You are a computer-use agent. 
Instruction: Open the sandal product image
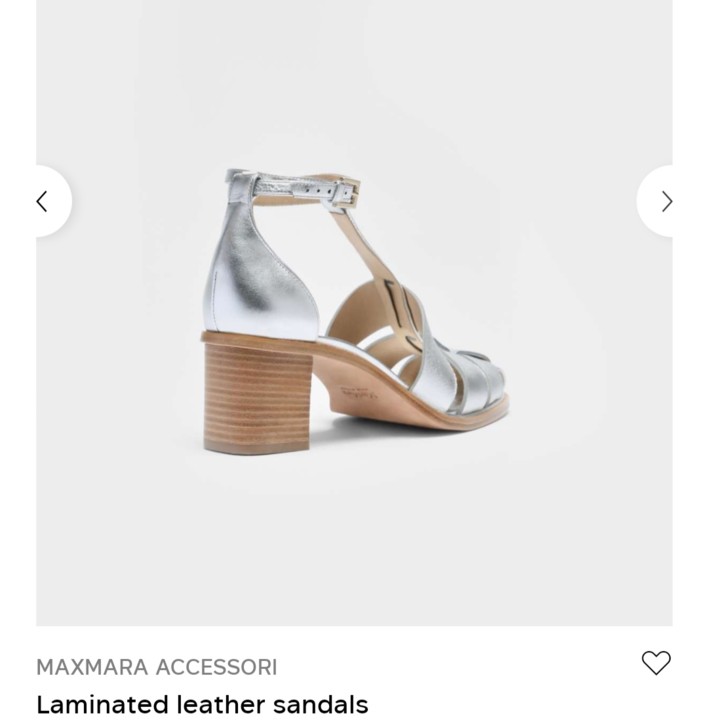[354, 320]
